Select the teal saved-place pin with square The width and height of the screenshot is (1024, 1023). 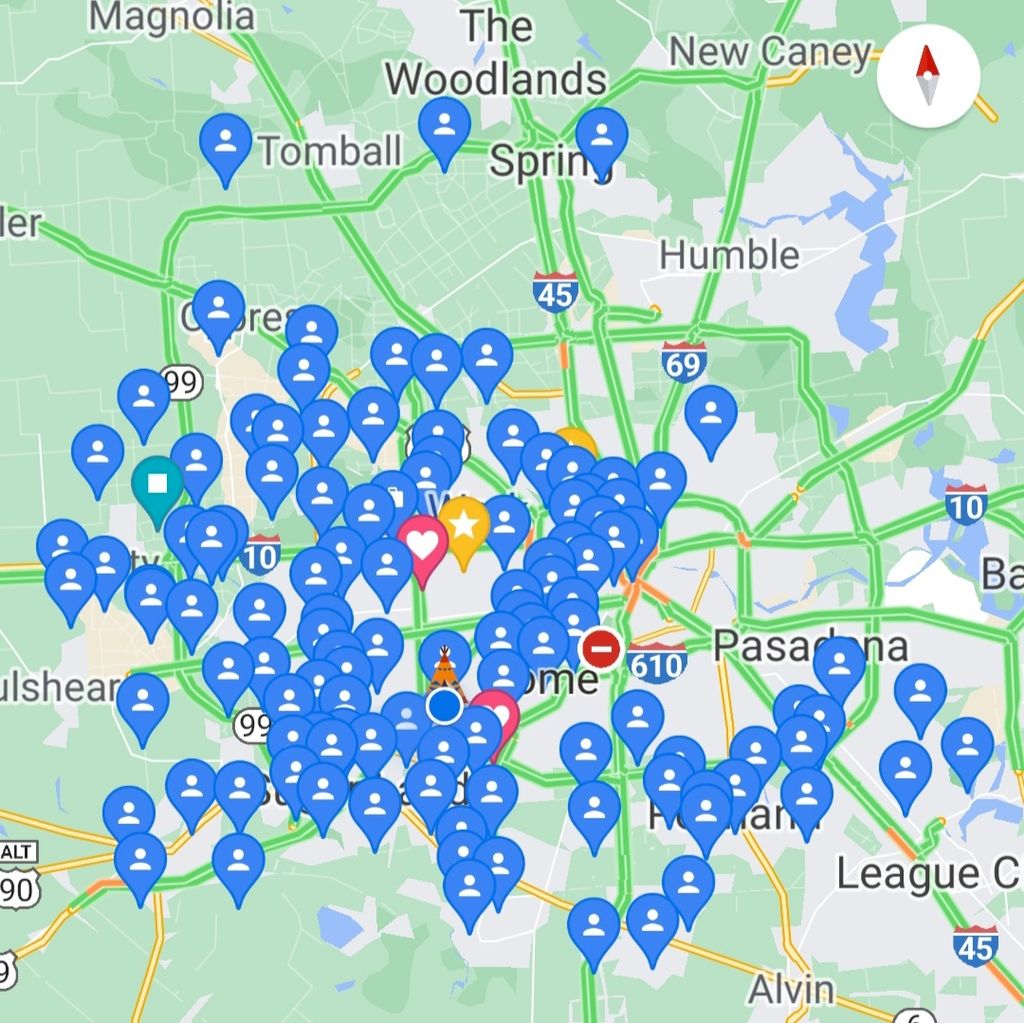tap(157, 484)
